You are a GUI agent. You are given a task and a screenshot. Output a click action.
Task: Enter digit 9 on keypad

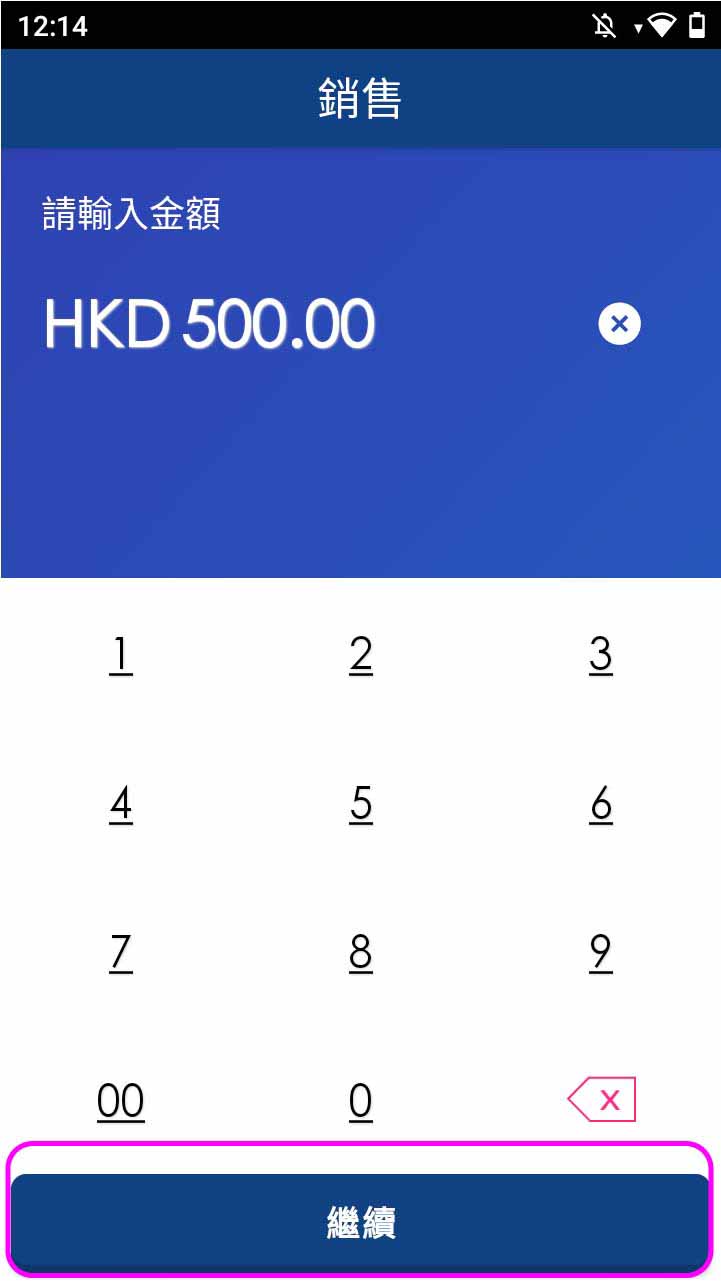click(x=600, y=952)
